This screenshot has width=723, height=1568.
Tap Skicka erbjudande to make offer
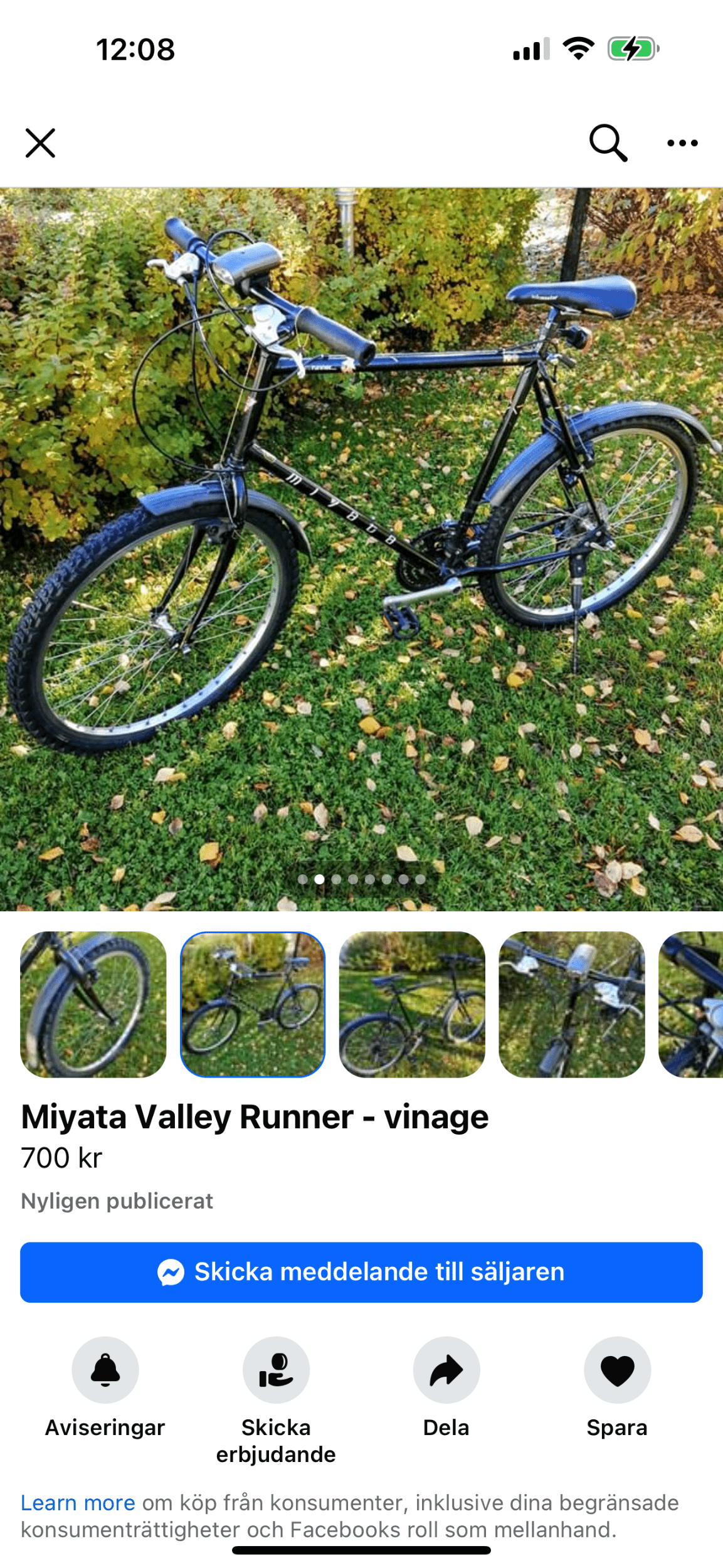(x=276, y=1370)
